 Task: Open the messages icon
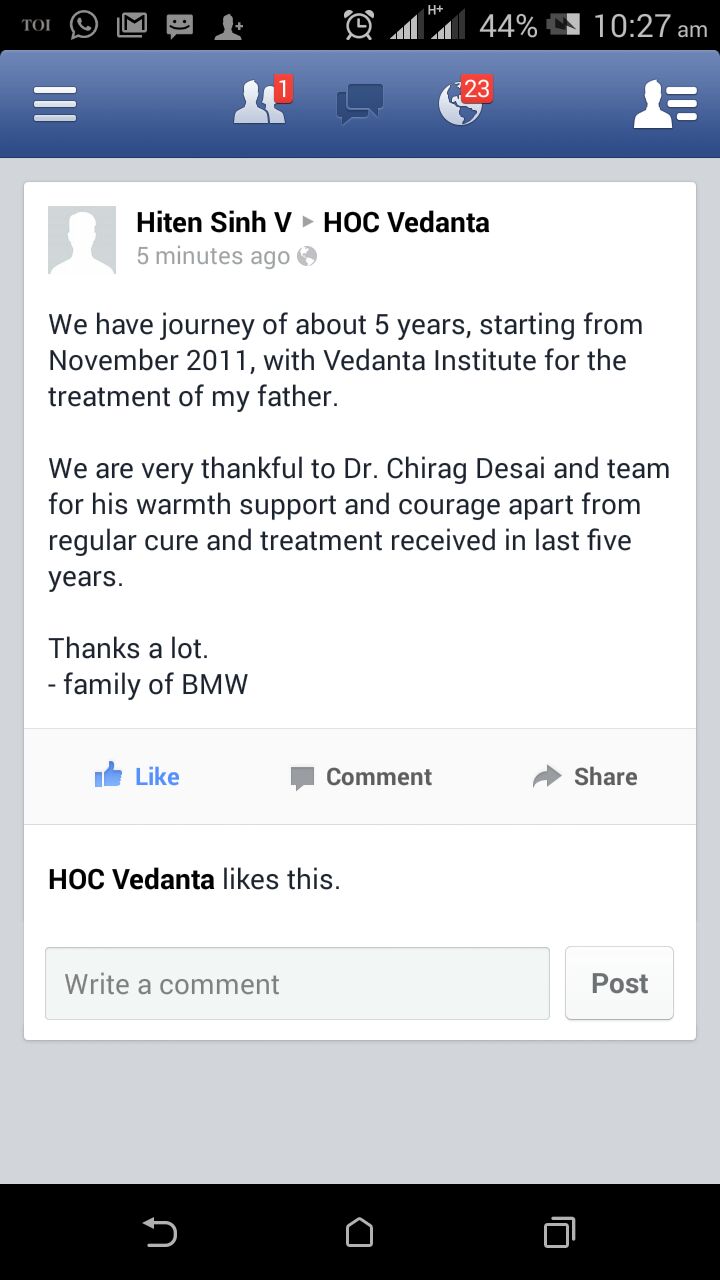click(x=359, y=104)
